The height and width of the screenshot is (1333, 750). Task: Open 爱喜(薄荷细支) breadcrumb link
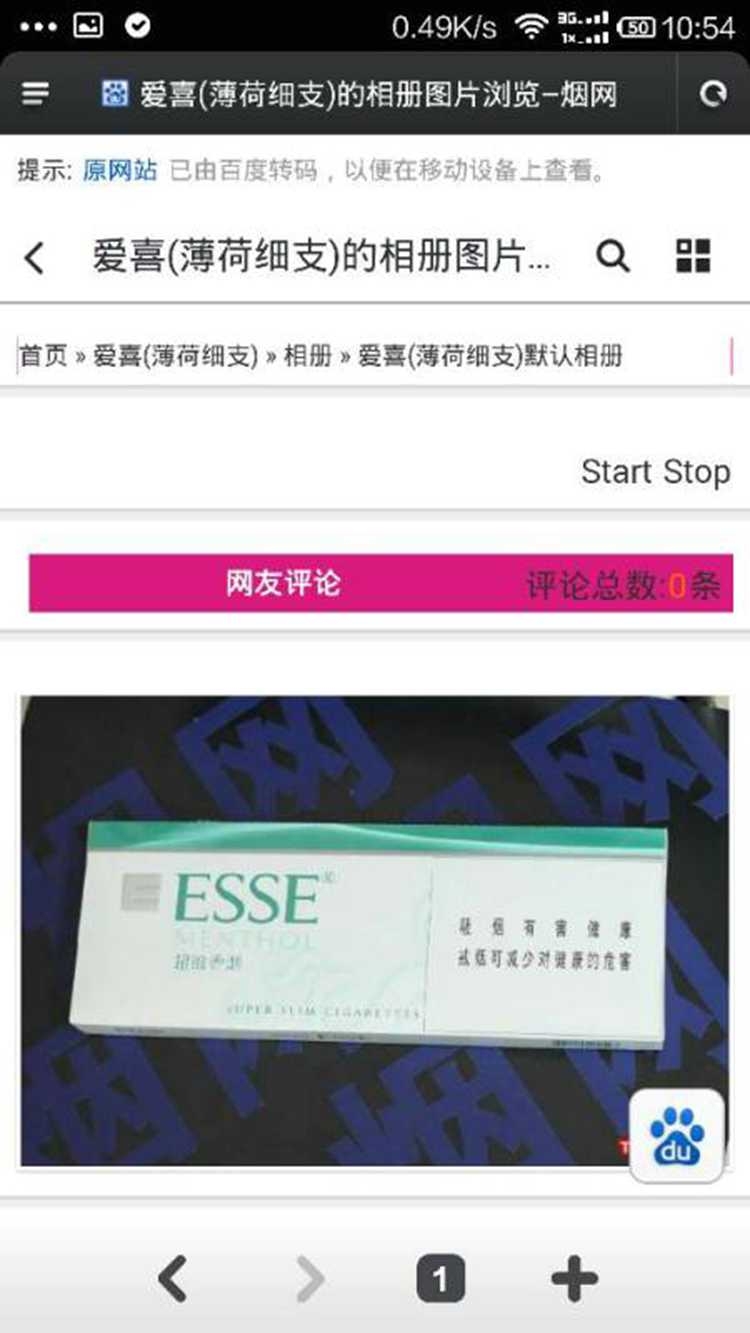[175, 355]
